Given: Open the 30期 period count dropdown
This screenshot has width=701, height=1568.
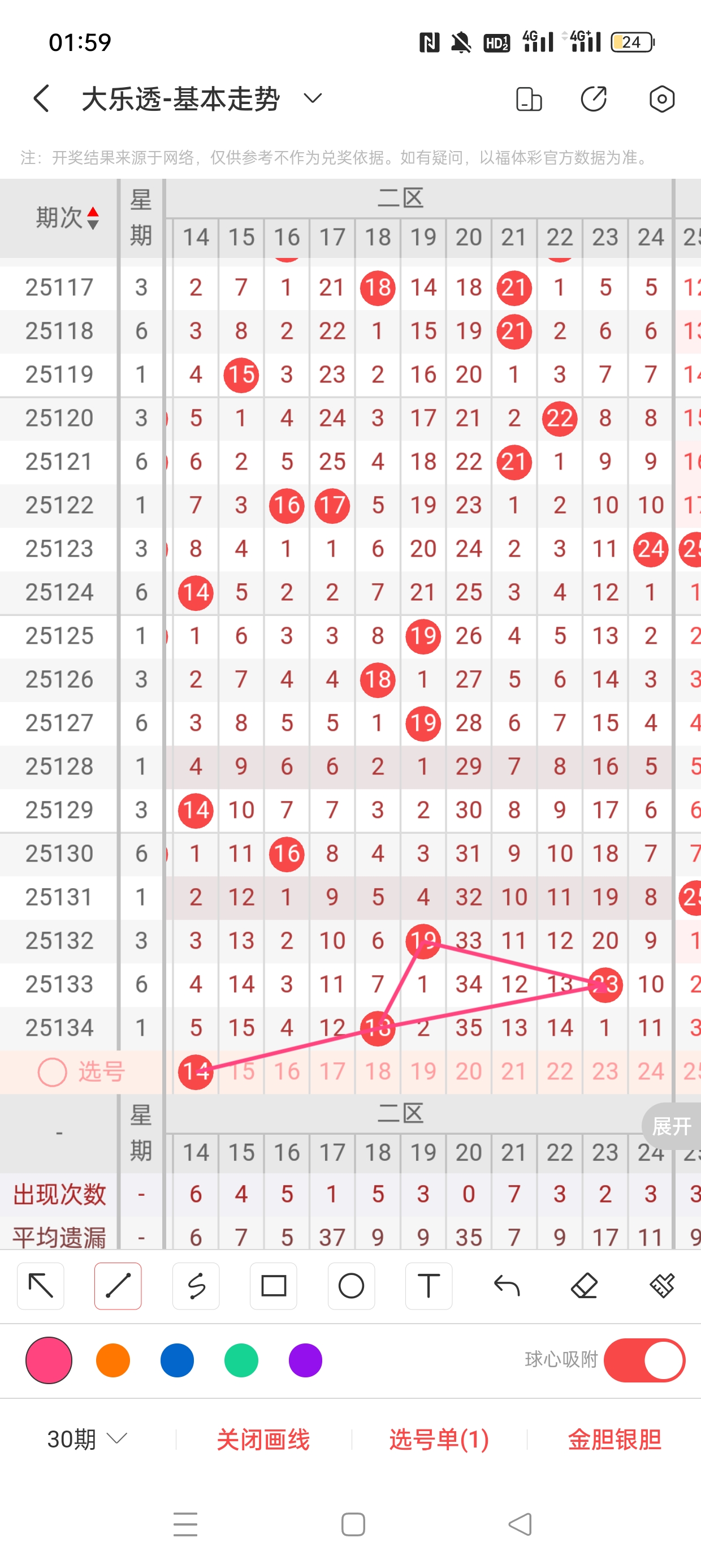Looking at the screenshot, I should [87, 1439].
